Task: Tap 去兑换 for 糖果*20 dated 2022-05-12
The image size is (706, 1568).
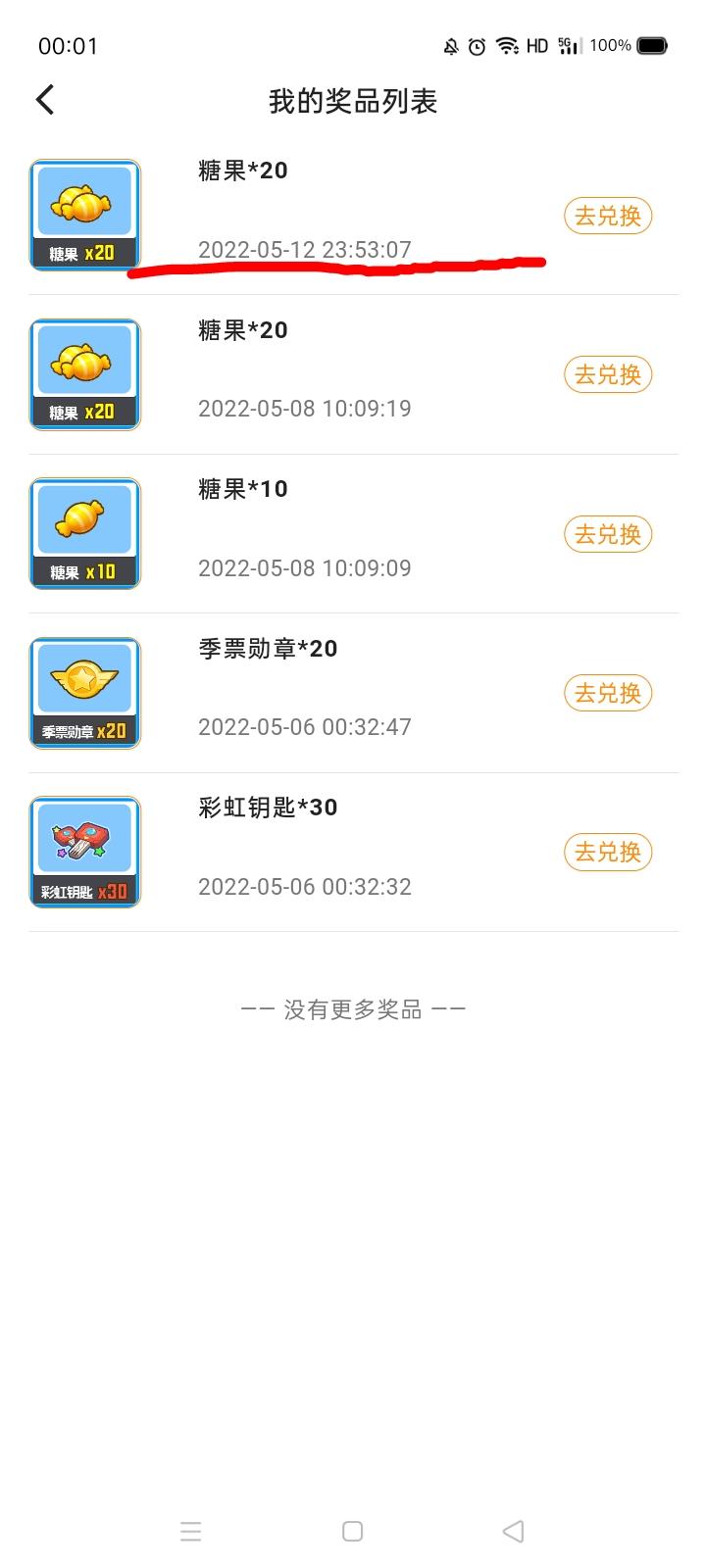Action: click(x=608, y=216)
